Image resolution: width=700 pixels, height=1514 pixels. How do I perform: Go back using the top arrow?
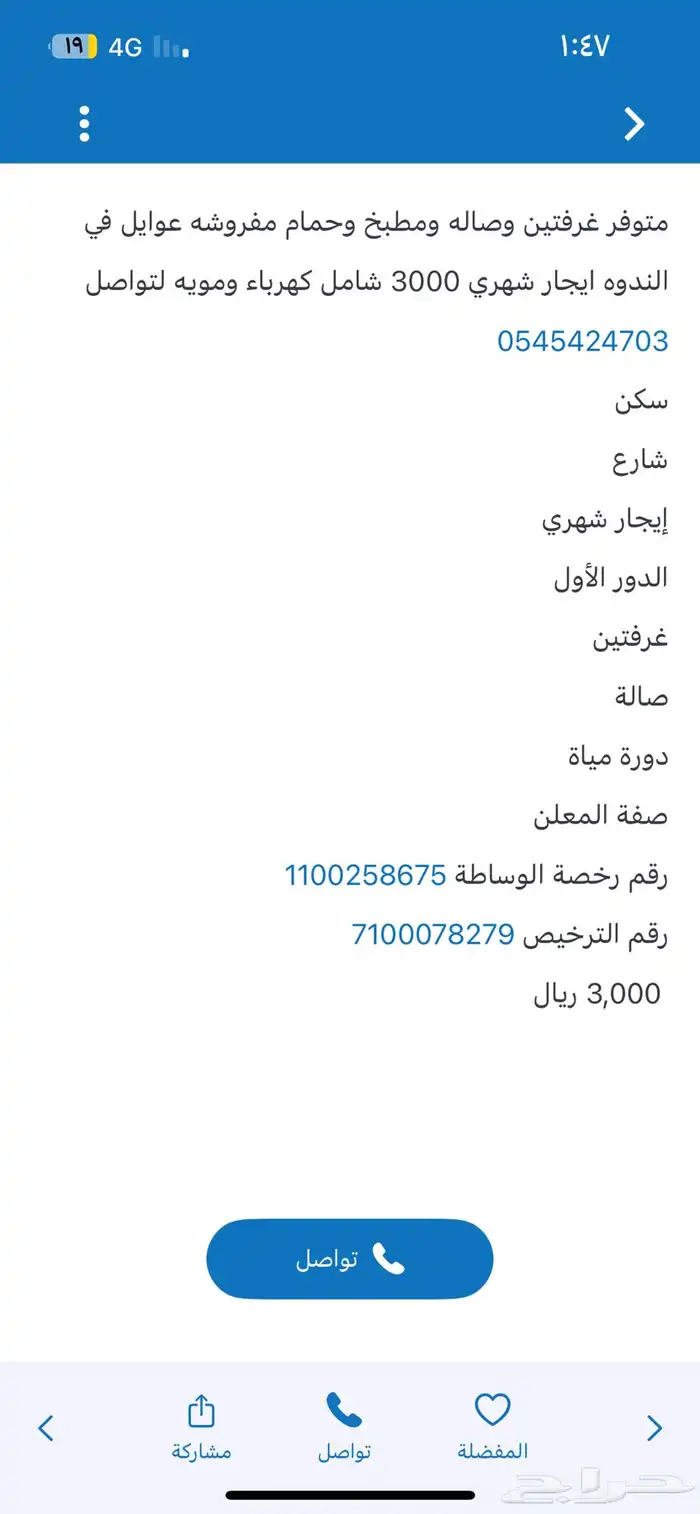point(634,123)
